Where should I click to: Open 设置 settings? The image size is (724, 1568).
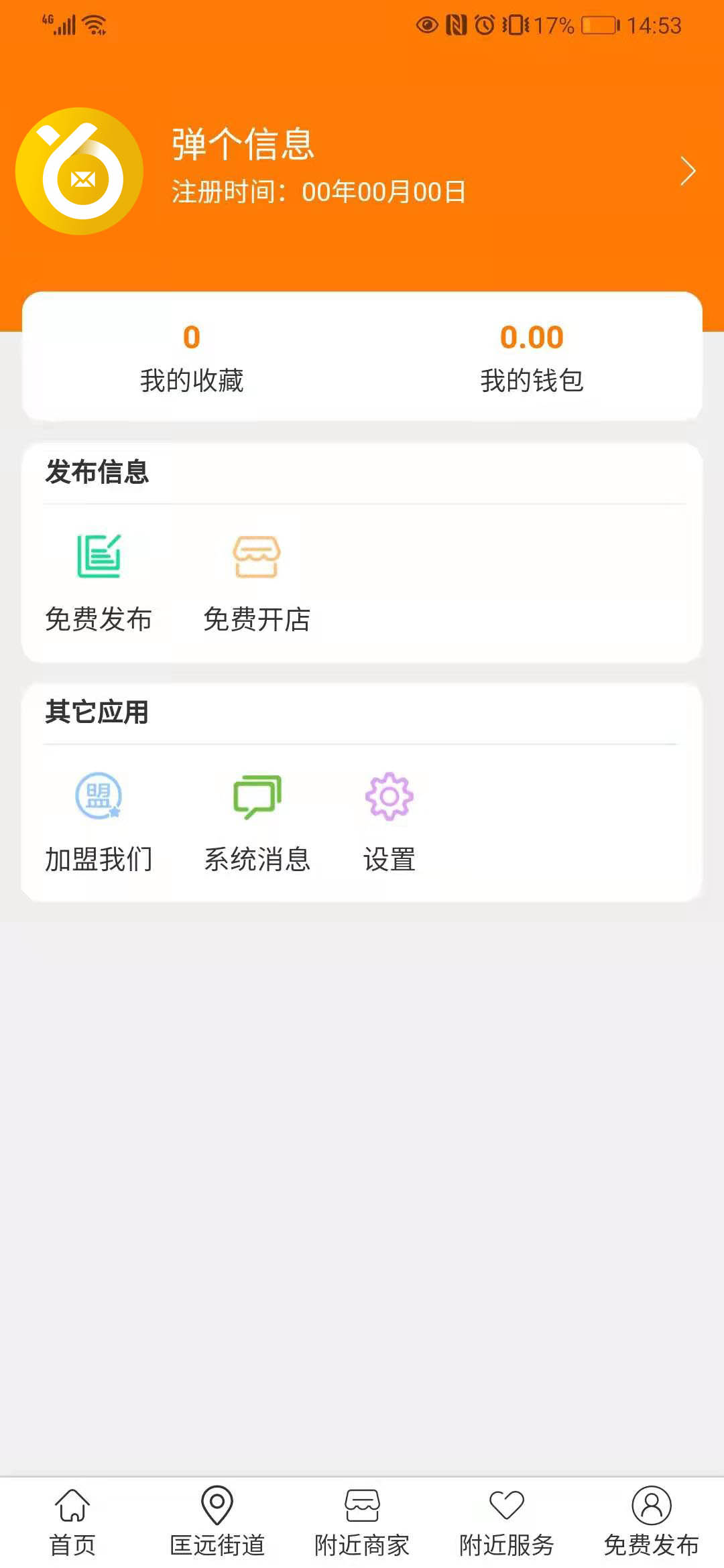[389, 822]
